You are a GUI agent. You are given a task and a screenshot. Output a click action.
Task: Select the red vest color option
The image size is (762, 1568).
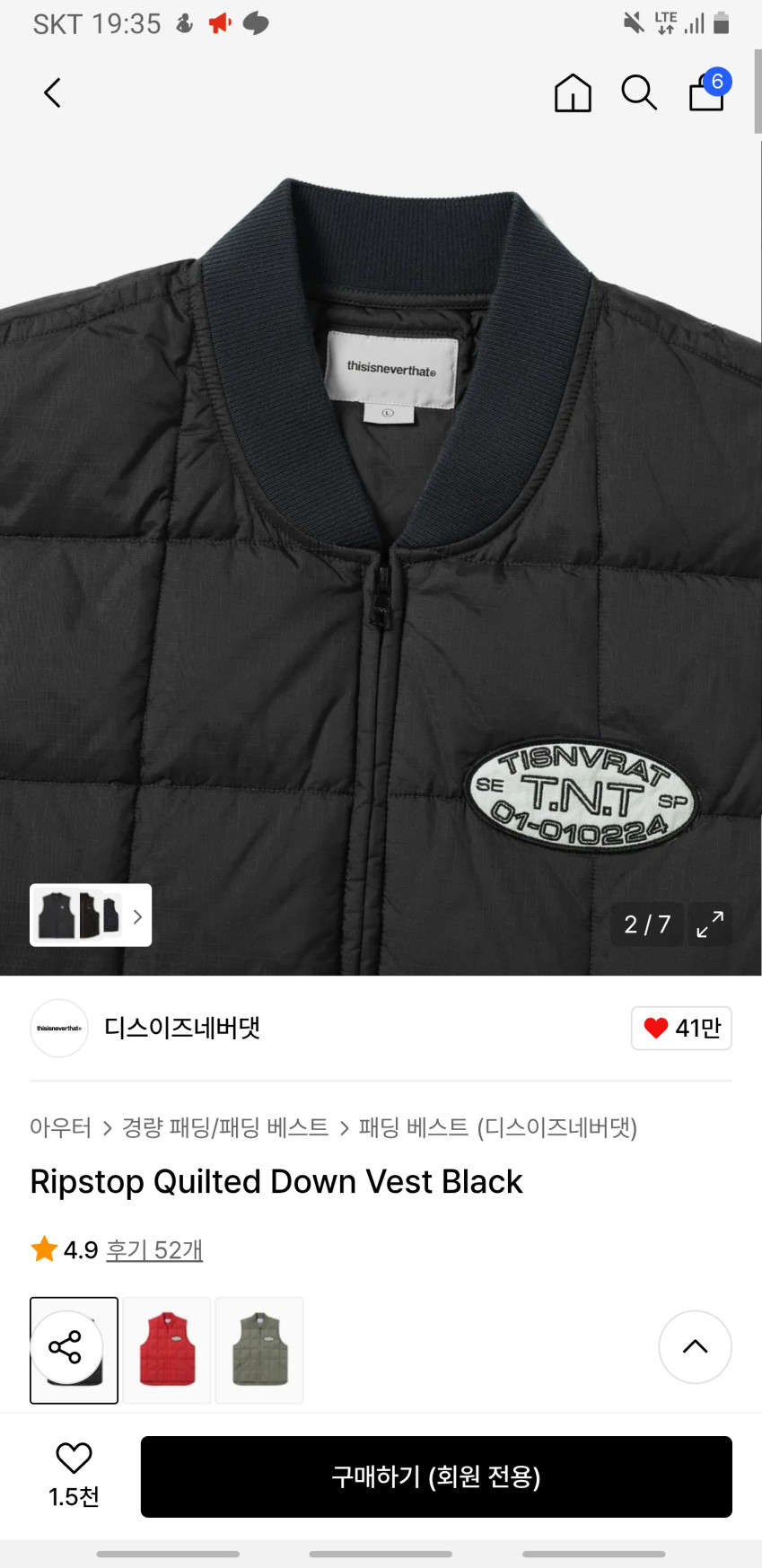(167, 1349)
